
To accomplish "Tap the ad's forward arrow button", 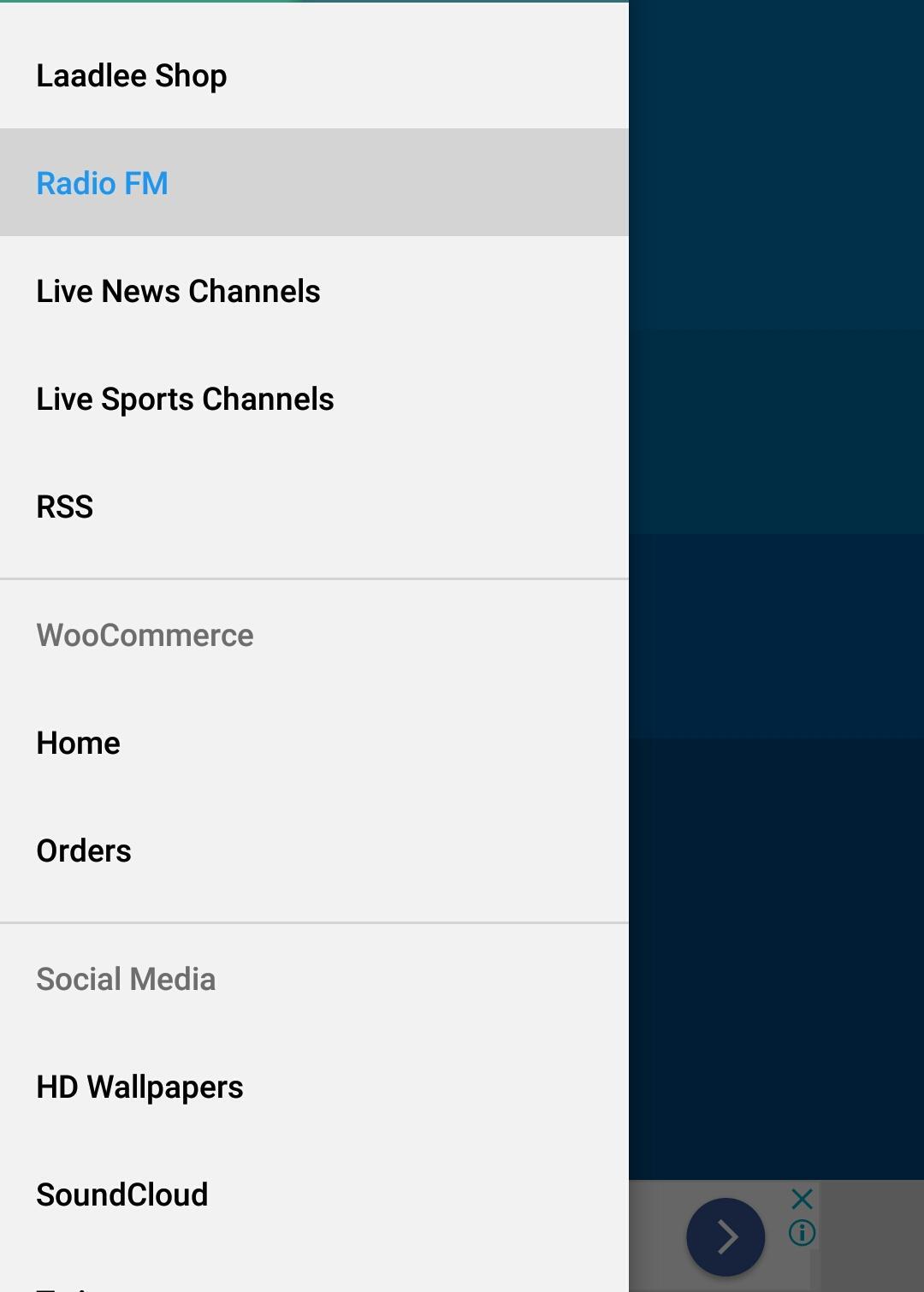I will click(726, 1236).
